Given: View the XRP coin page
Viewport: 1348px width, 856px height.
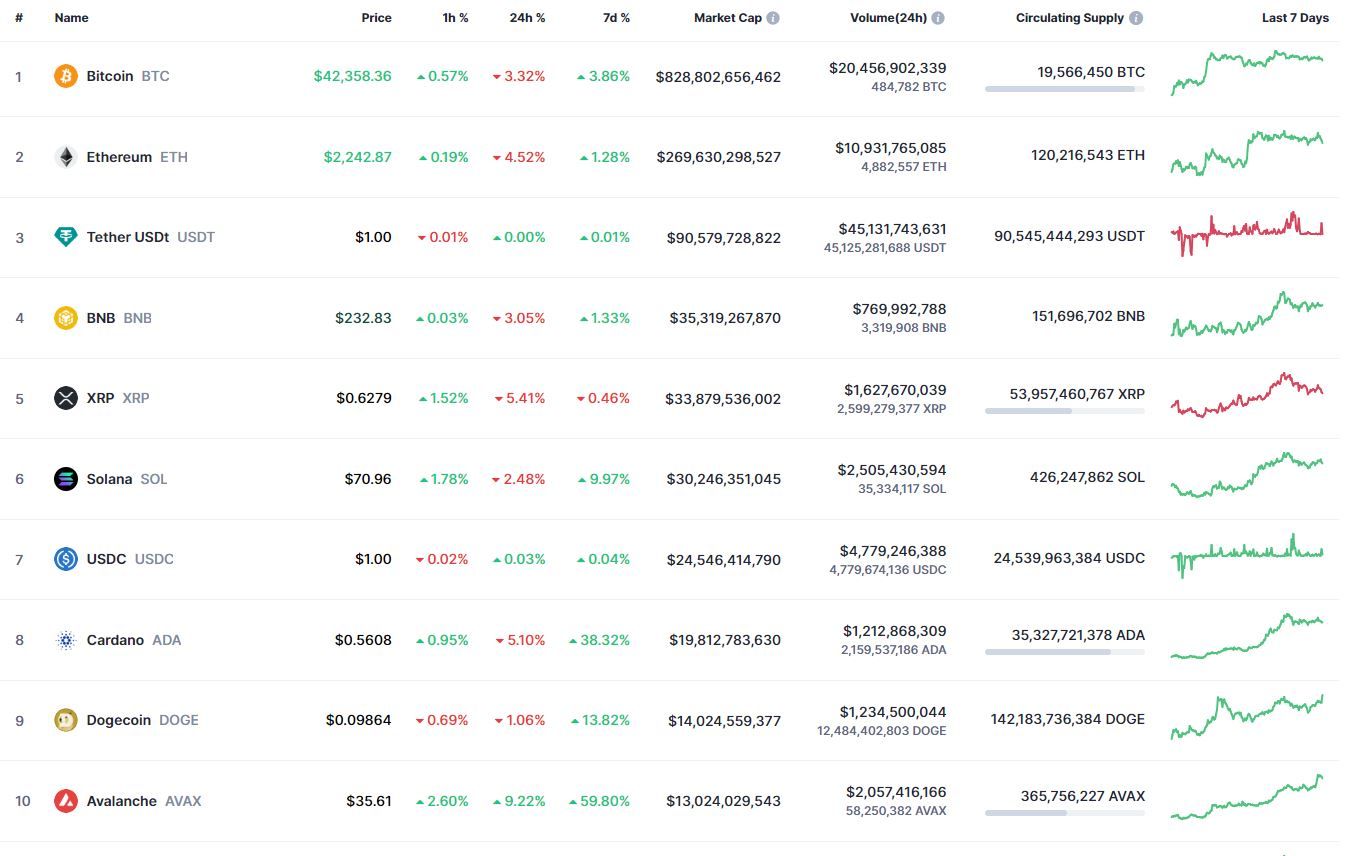Looking at the screenshot, I should 100,398.
